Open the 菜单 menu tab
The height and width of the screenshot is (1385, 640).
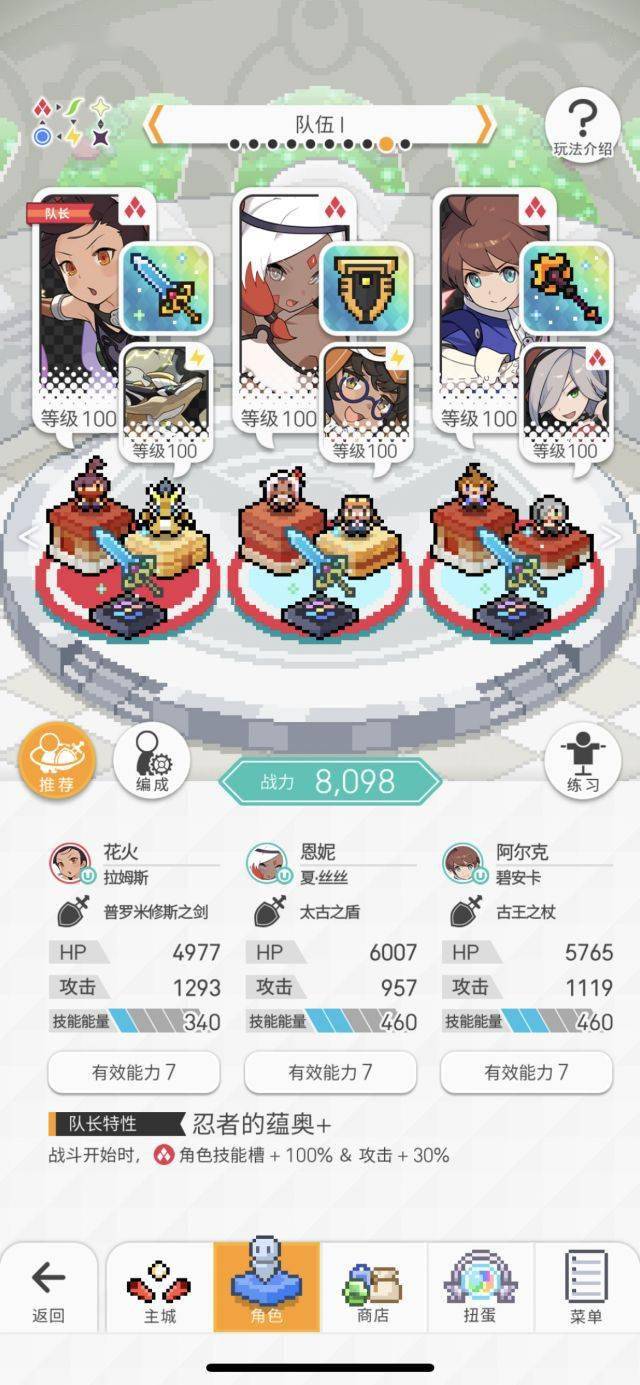(x=586, y=1290)
